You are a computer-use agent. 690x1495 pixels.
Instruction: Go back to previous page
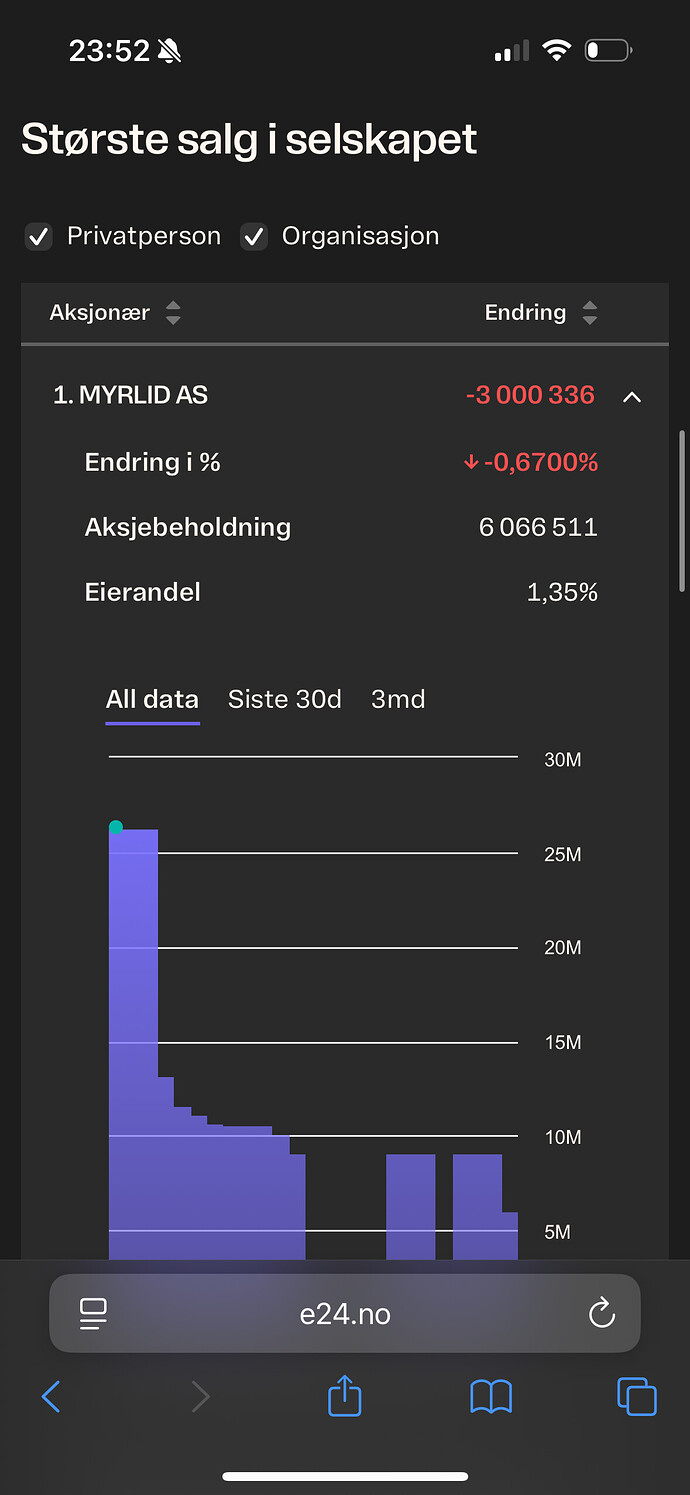tap(51, 1396)
